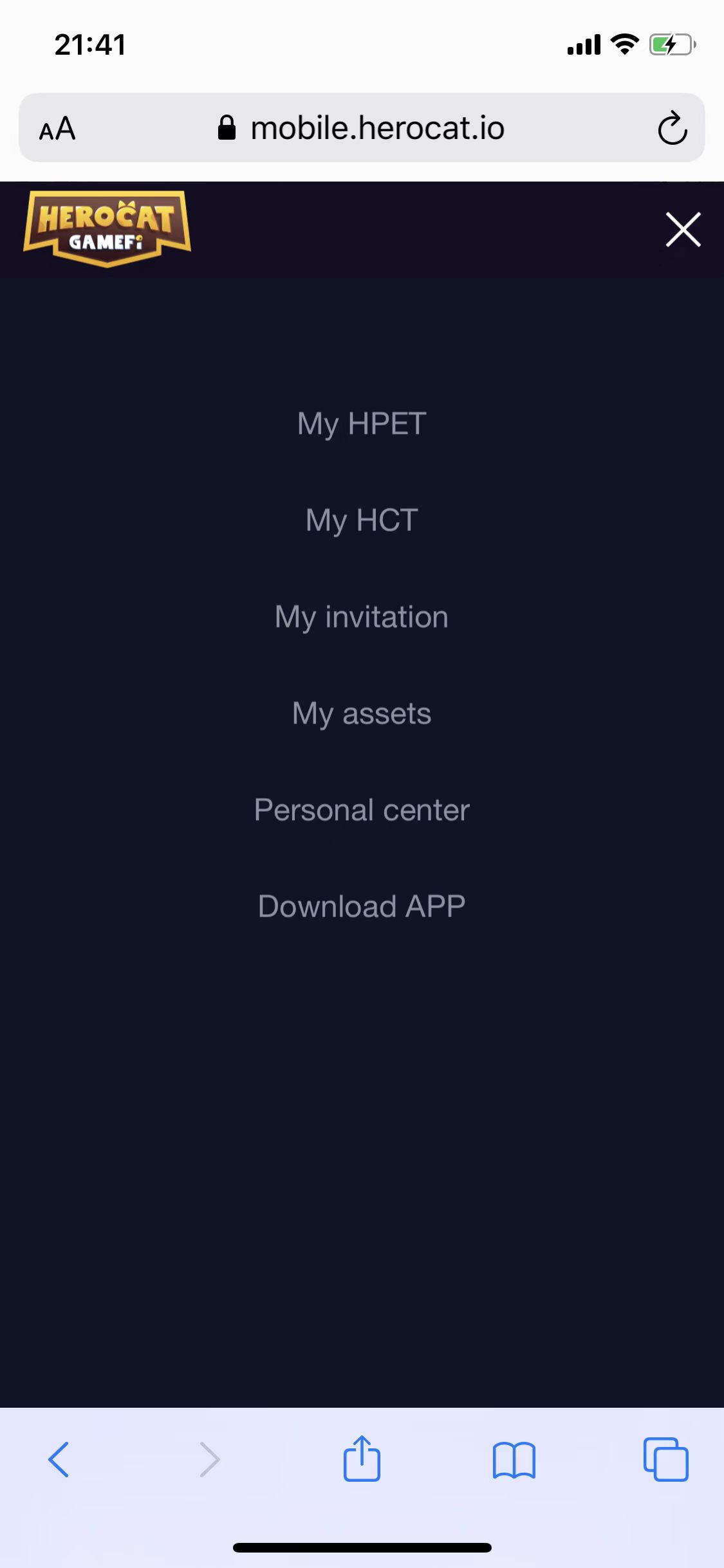Tap the HeroCat GameFi logo
This screenshot has width=724, height=1568.
(x=107, y=229)
